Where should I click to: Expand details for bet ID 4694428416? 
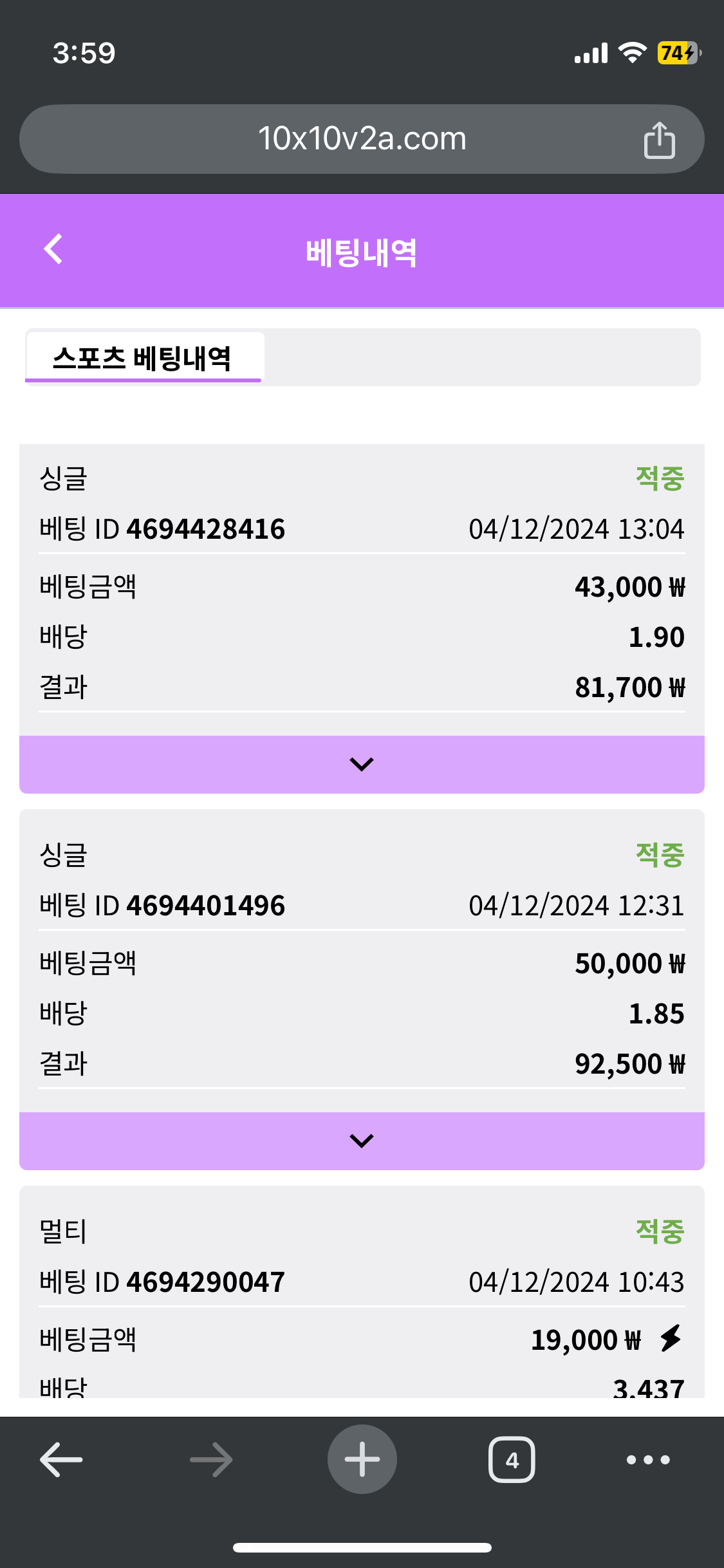click(362, 764)
